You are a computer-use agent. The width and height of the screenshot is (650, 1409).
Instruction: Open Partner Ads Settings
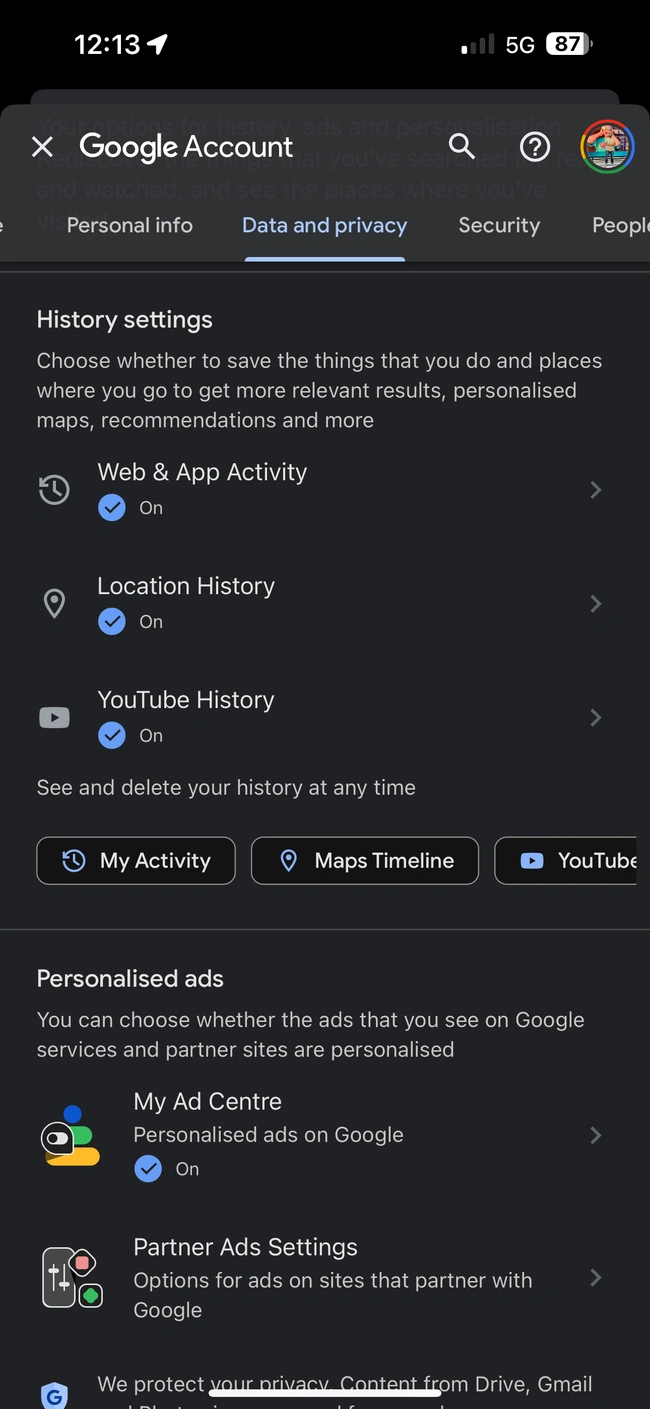(320, 1277)
